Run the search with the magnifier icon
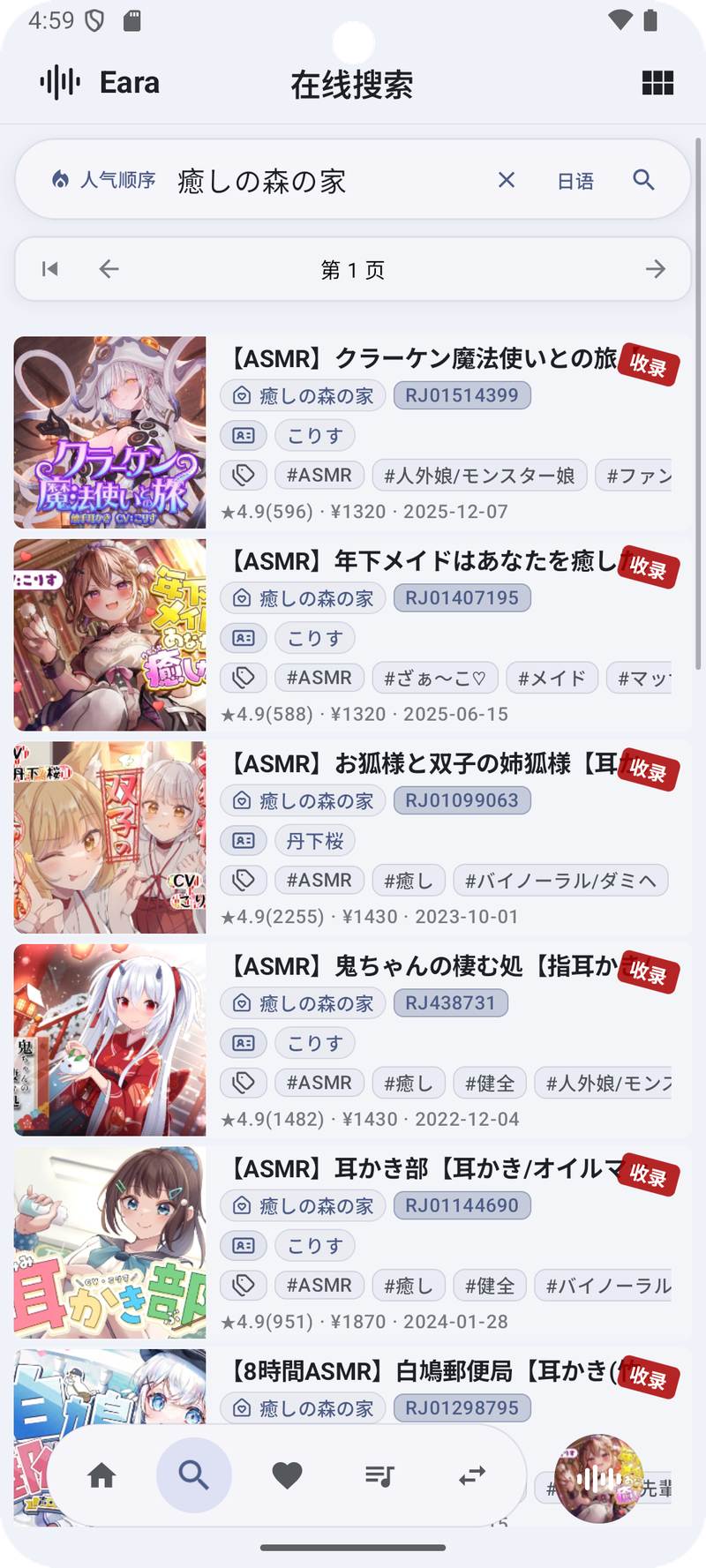The image size is (706, 1568). (x=644, y=180)
